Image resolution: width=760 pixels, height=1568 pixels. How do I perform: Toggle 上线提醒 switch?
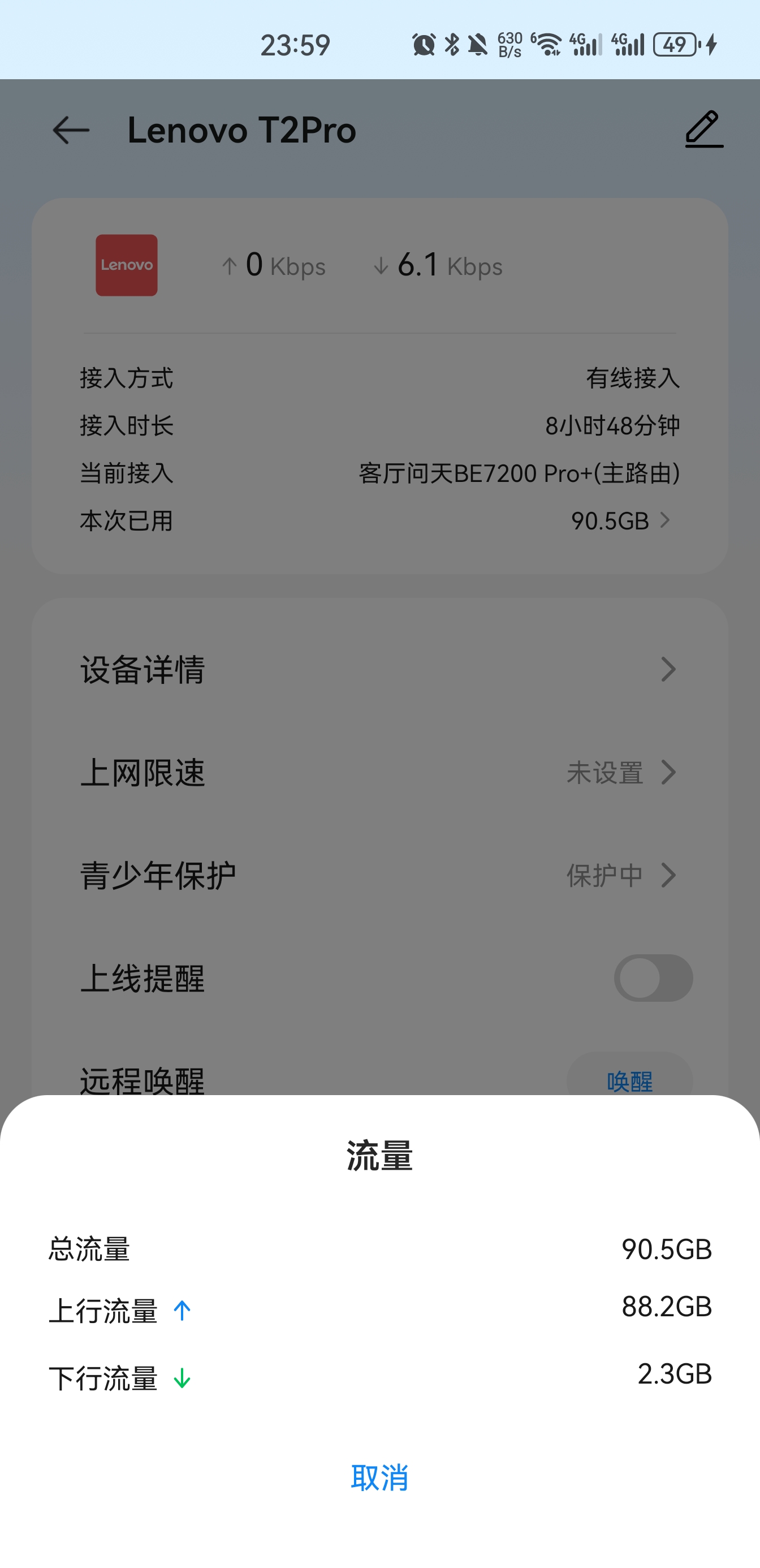[653, 978]
